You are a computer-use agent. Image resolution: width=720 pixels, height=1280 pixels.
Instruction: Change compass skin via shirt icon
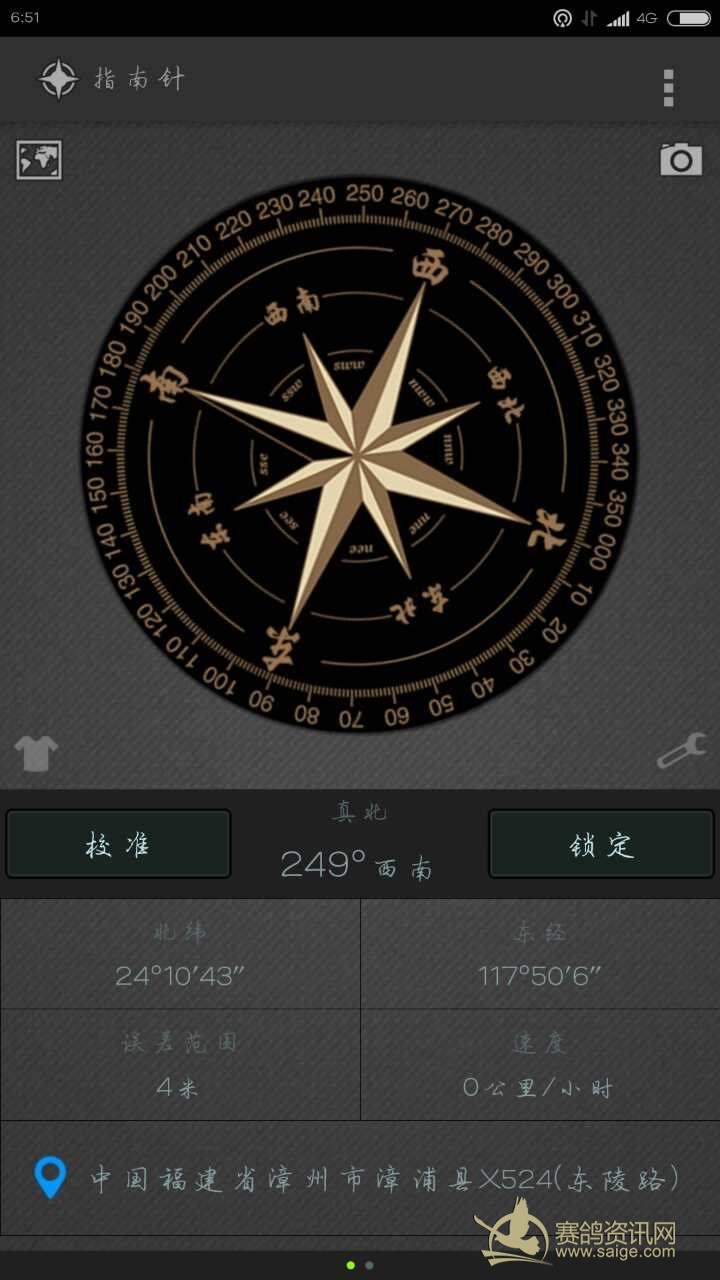click(36, 753)
